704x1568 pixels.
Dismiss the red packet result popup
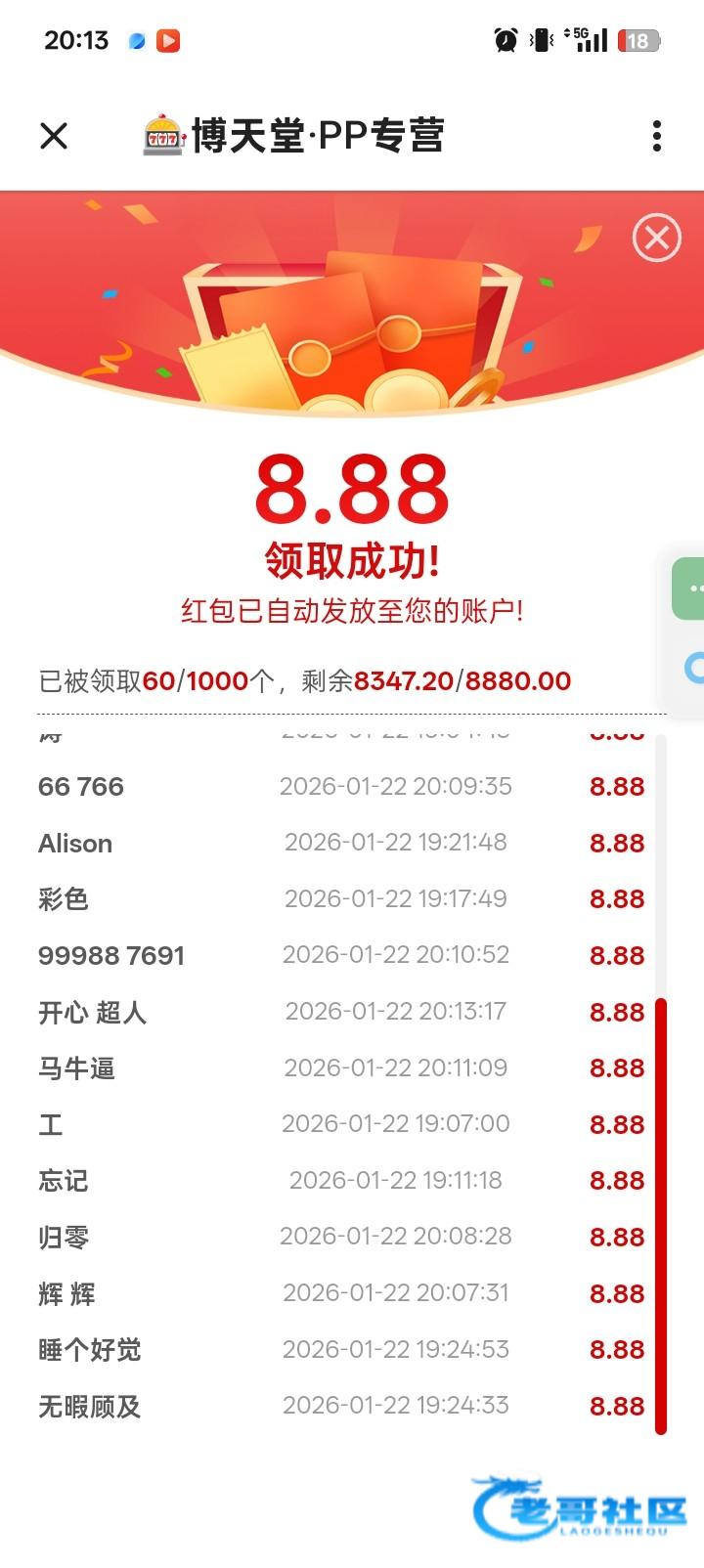656,238
